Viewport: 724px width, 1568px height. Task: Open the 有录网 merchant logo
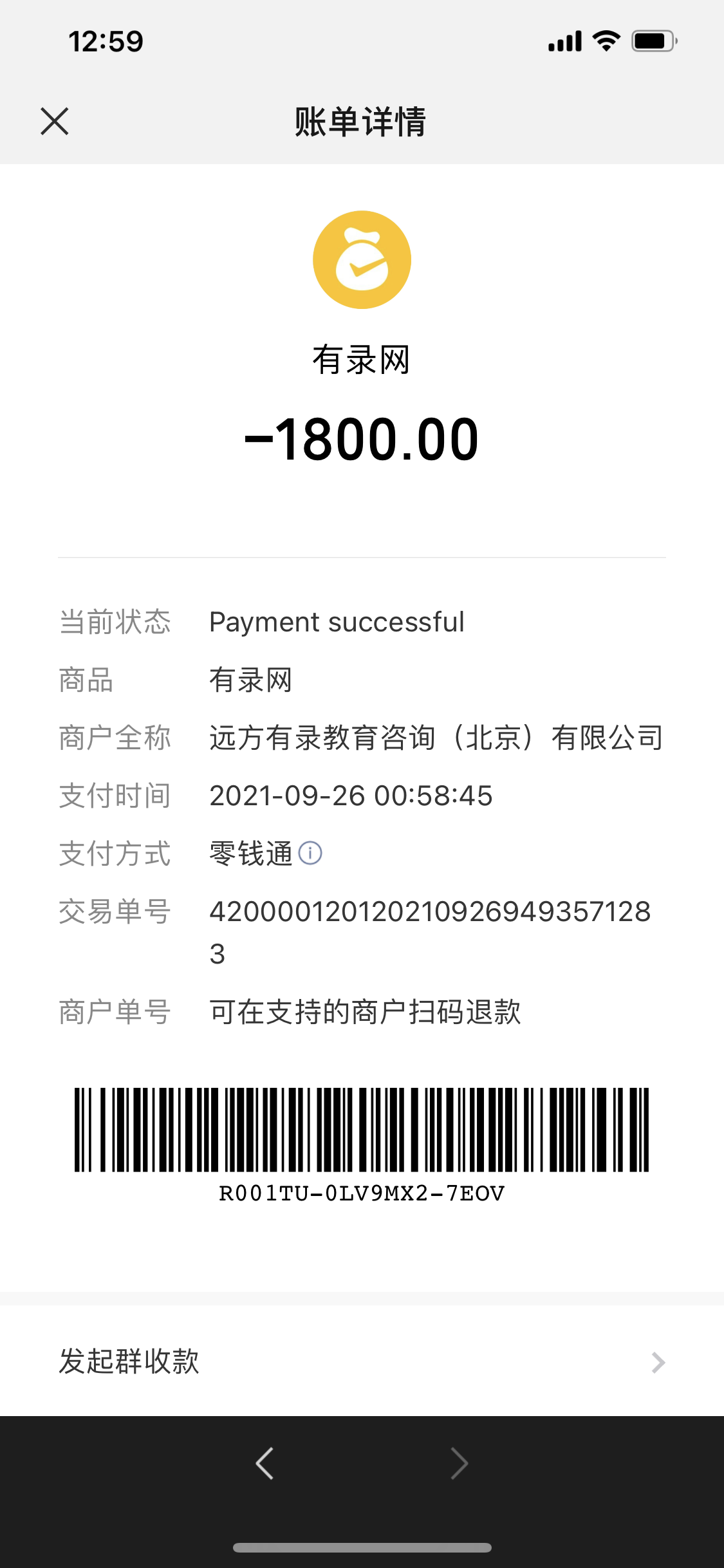[362, 259]
